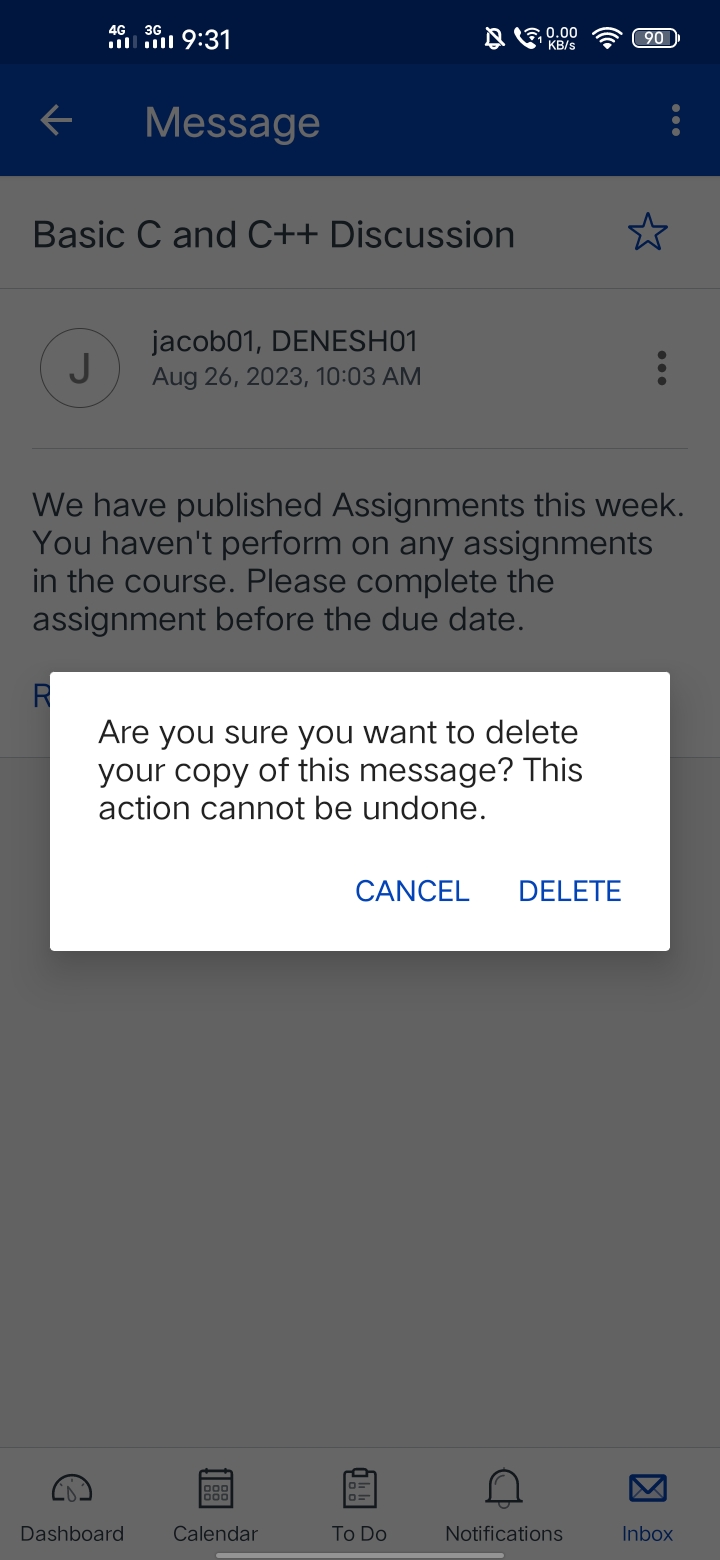This screenshot has width=720, height=1560.
Task: Open the overflow menu in the top bar
Action: pos(676,121)
